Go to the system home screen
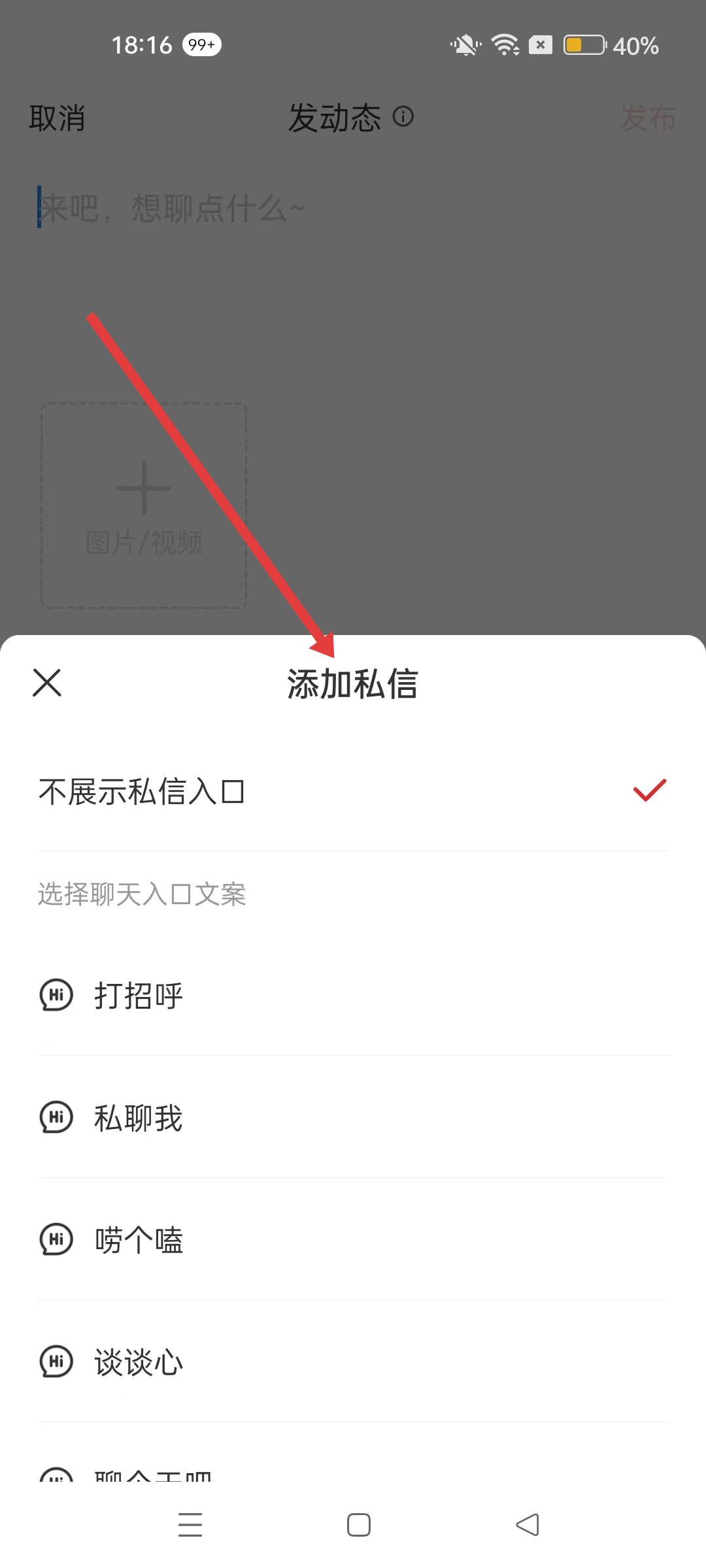 [x=358, y=1525]
